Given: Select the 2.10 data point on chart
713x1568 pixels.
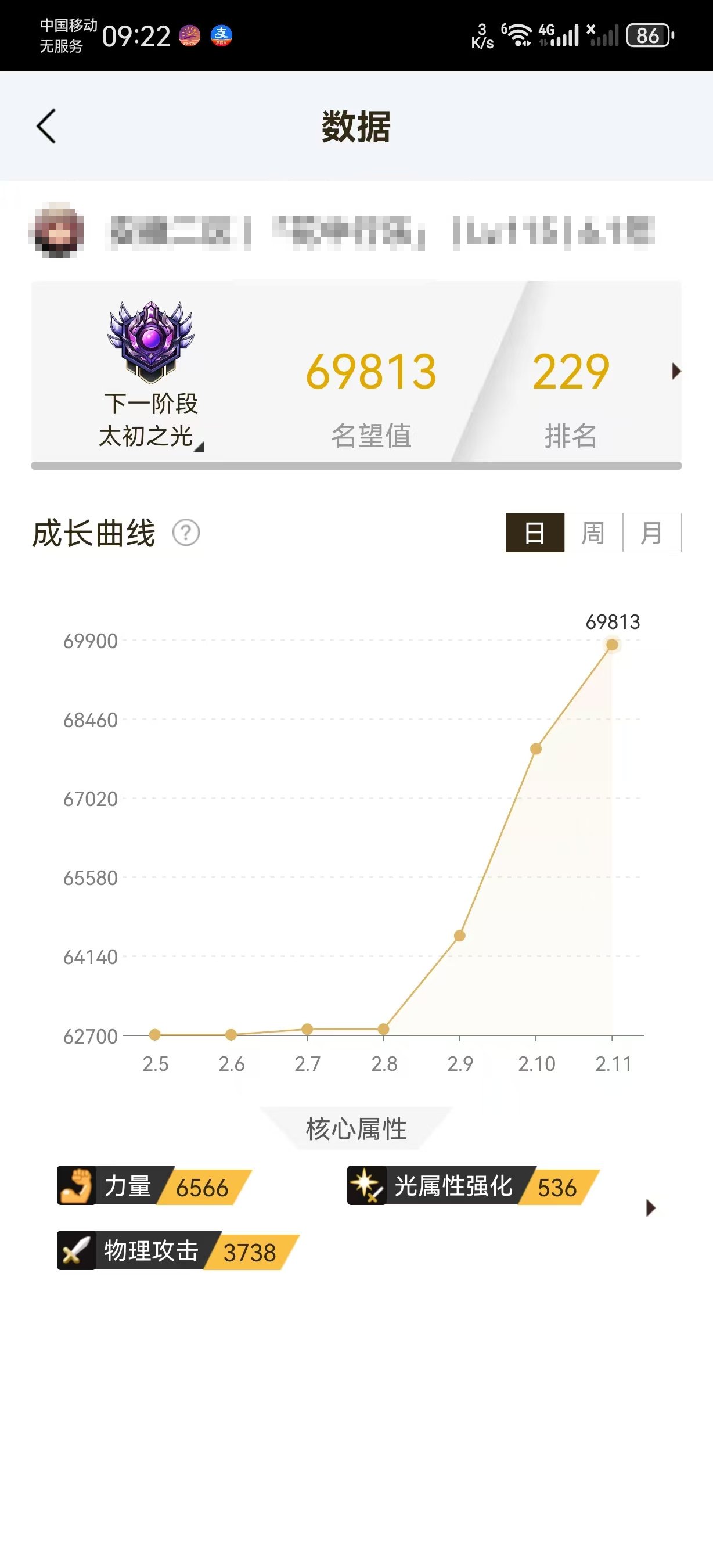Looking at the screenshot, I should [536, 749].
